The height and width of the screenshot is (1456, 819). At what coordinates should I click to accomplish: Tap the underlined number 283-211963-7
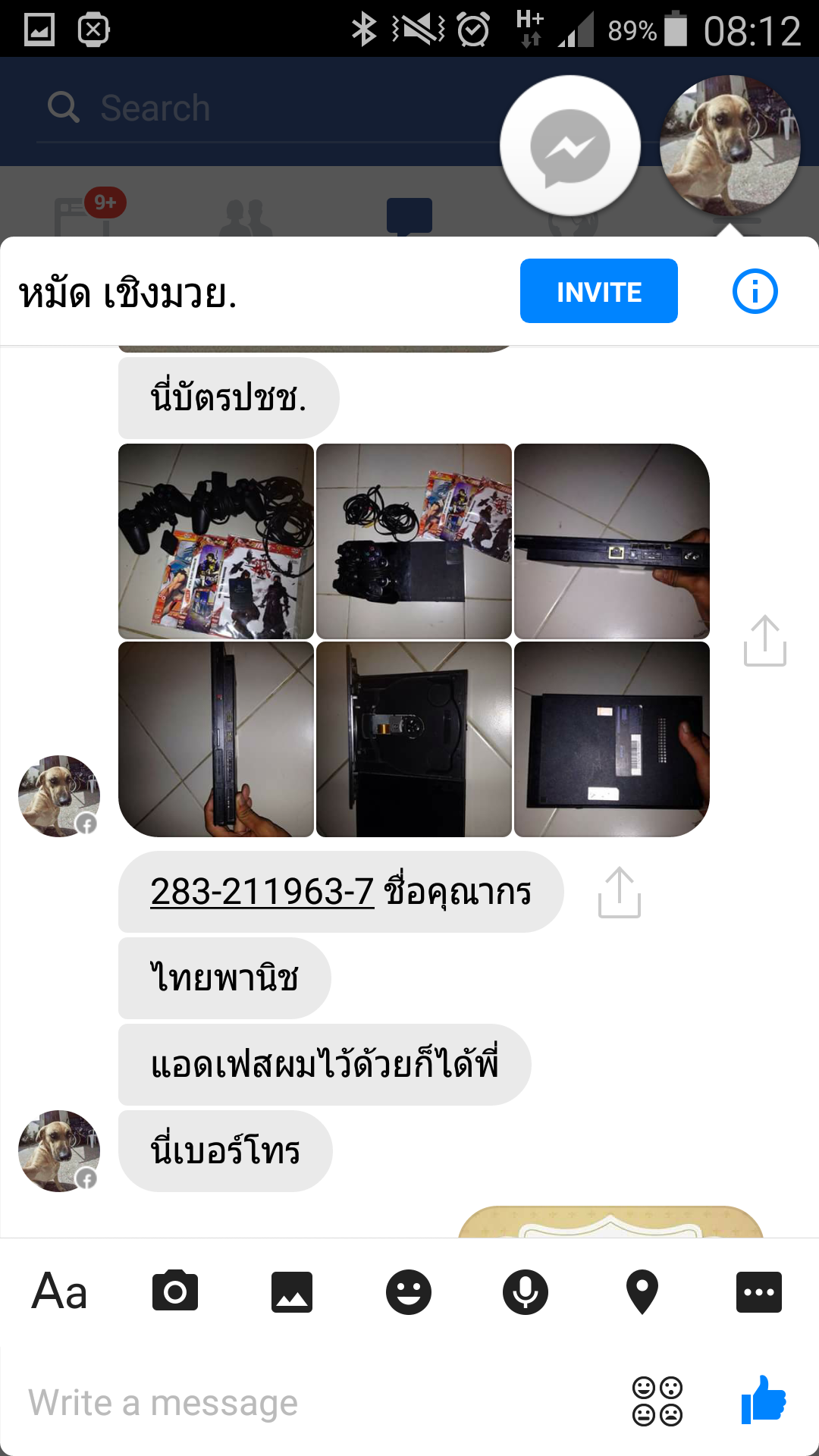coord(262,892)
